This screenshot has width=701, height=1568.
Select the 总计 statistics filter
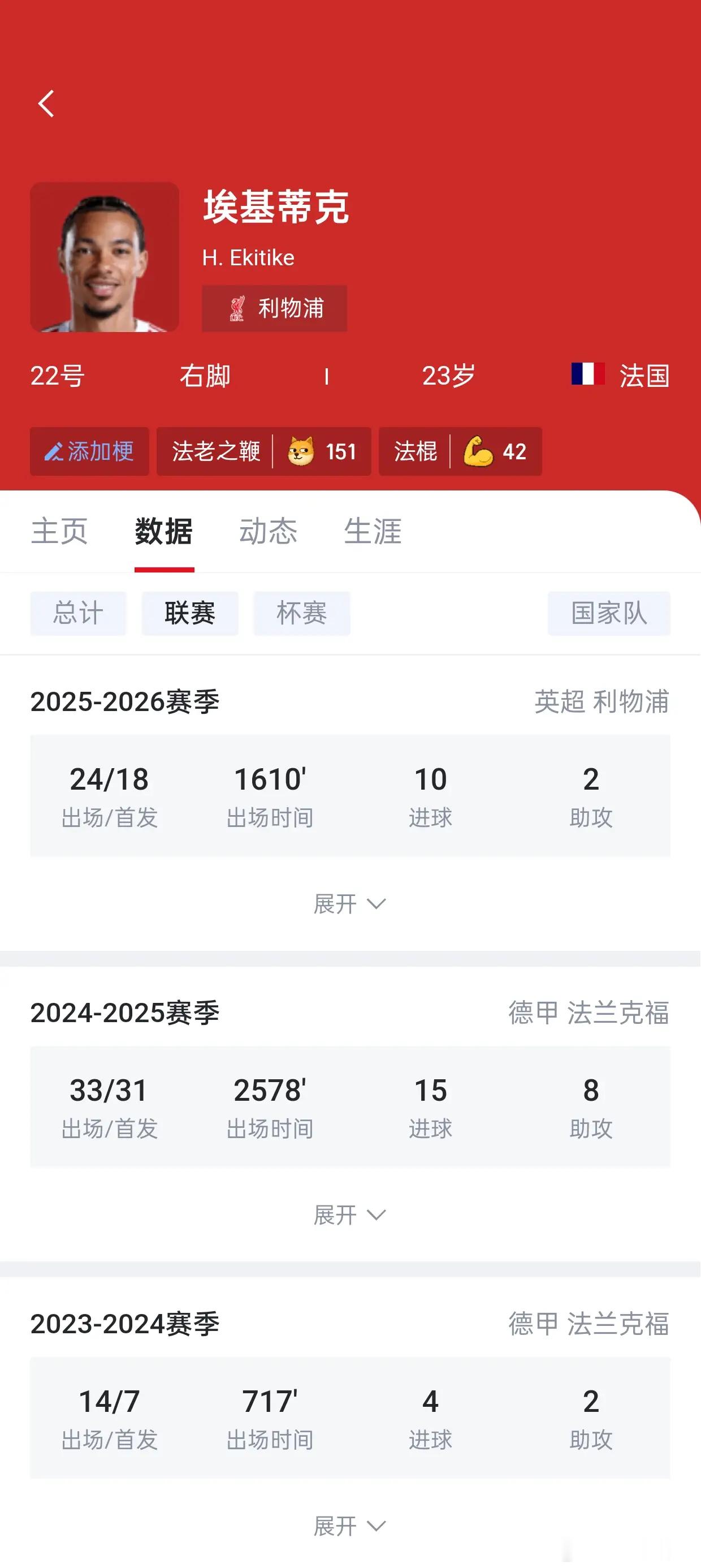pyautogui.click(x=78, y=614)
